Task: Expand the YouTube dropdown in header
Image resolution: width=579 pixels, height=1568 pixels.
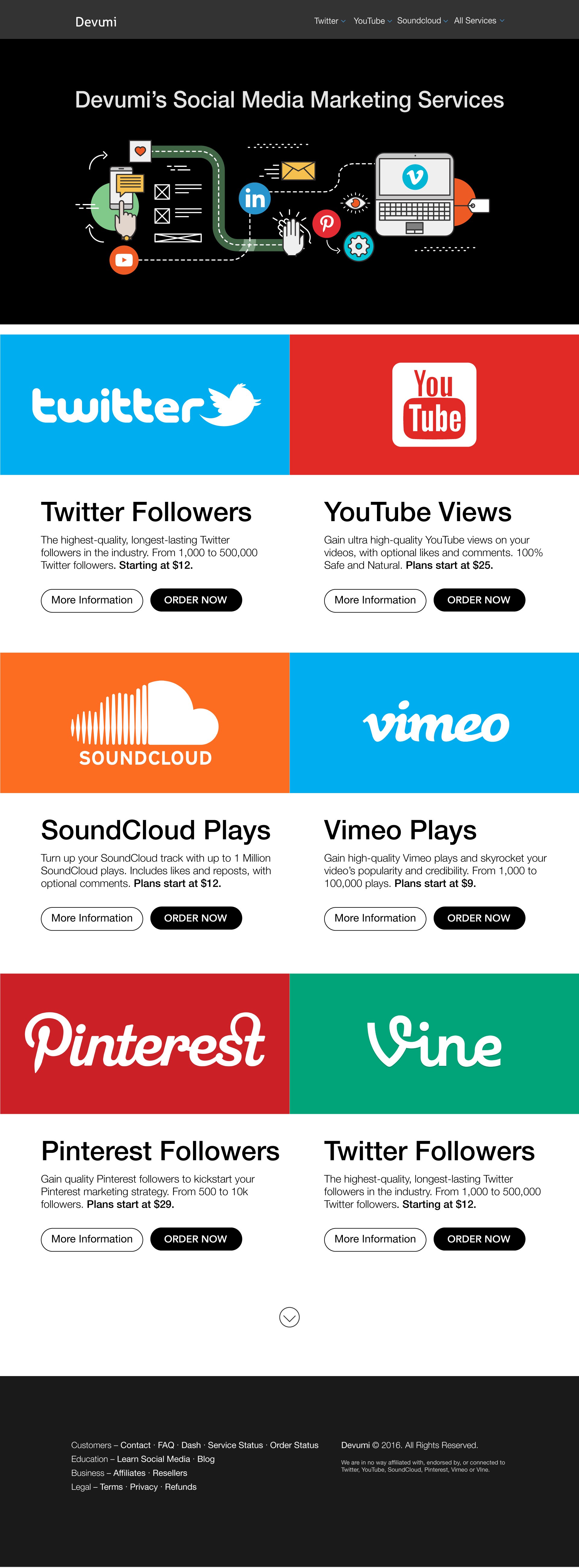Action: pos(372,21)
